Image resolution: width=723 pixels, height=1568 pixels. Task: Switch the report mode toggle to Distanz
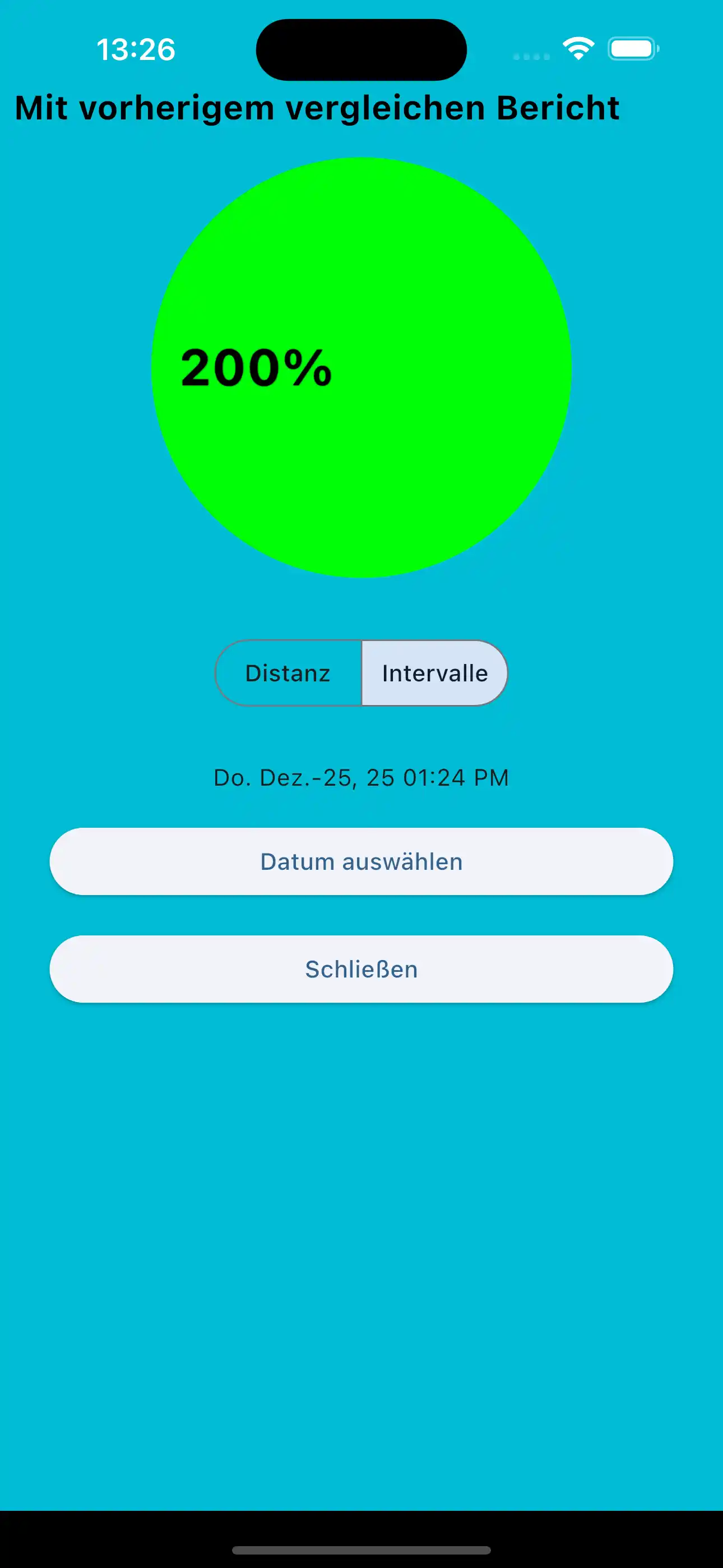click(x=288, y=672)
